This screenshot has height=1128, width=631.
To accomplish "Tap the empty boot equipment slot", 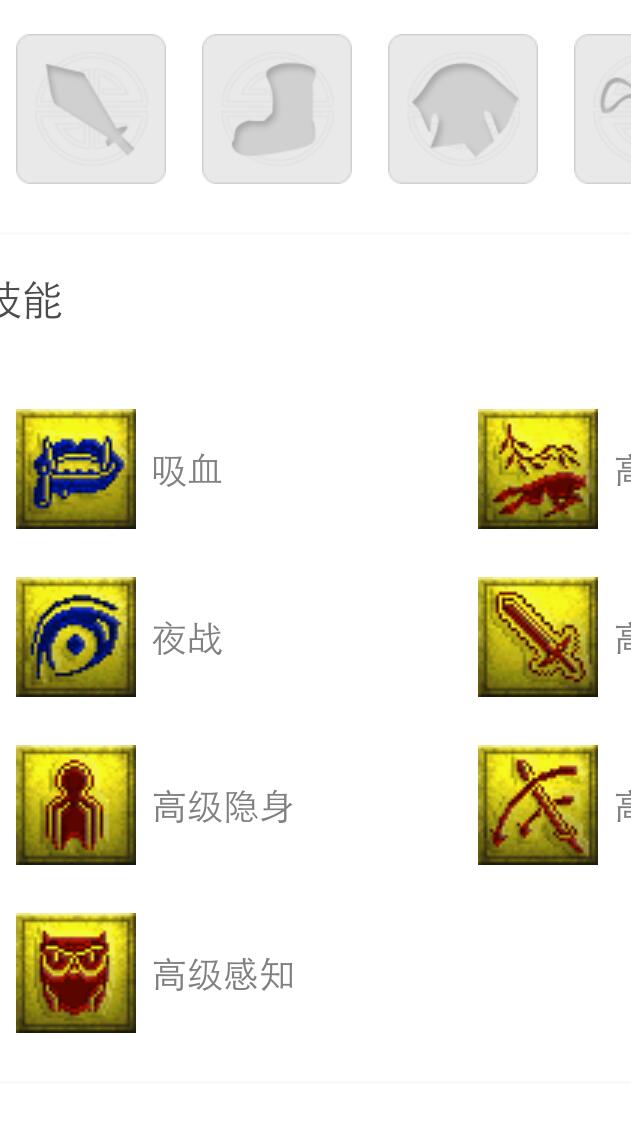I will (277, 109).
